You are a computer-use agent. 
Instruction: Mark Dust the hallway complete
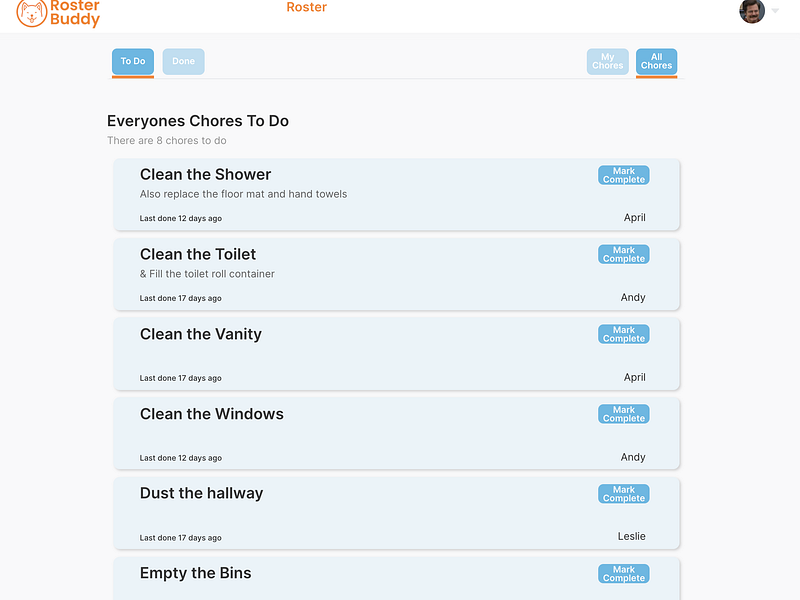624,494
